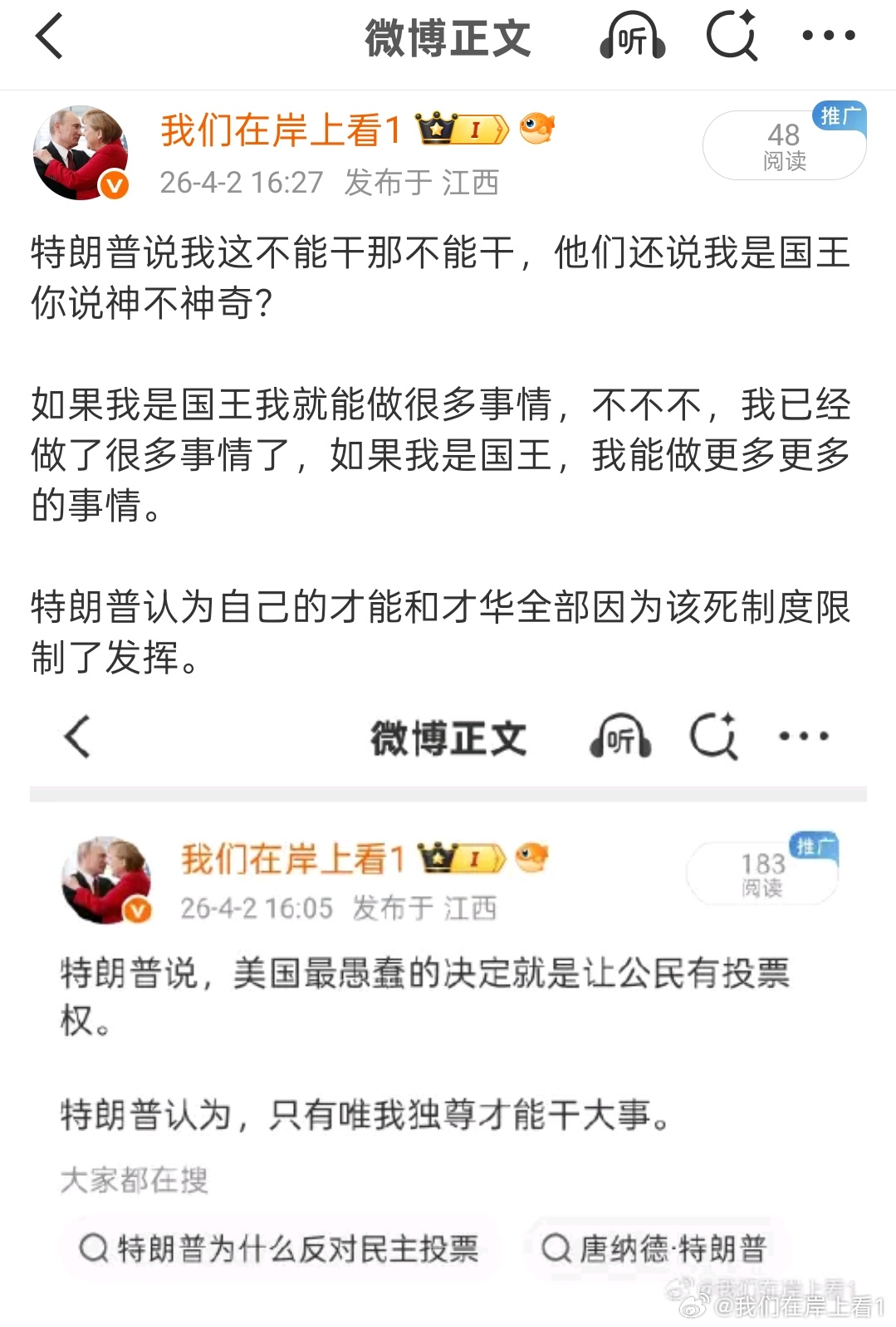Tap the more ellipsis in the embedded screenshot
This screenshot has height=1327, width=896.
point(802,736)
